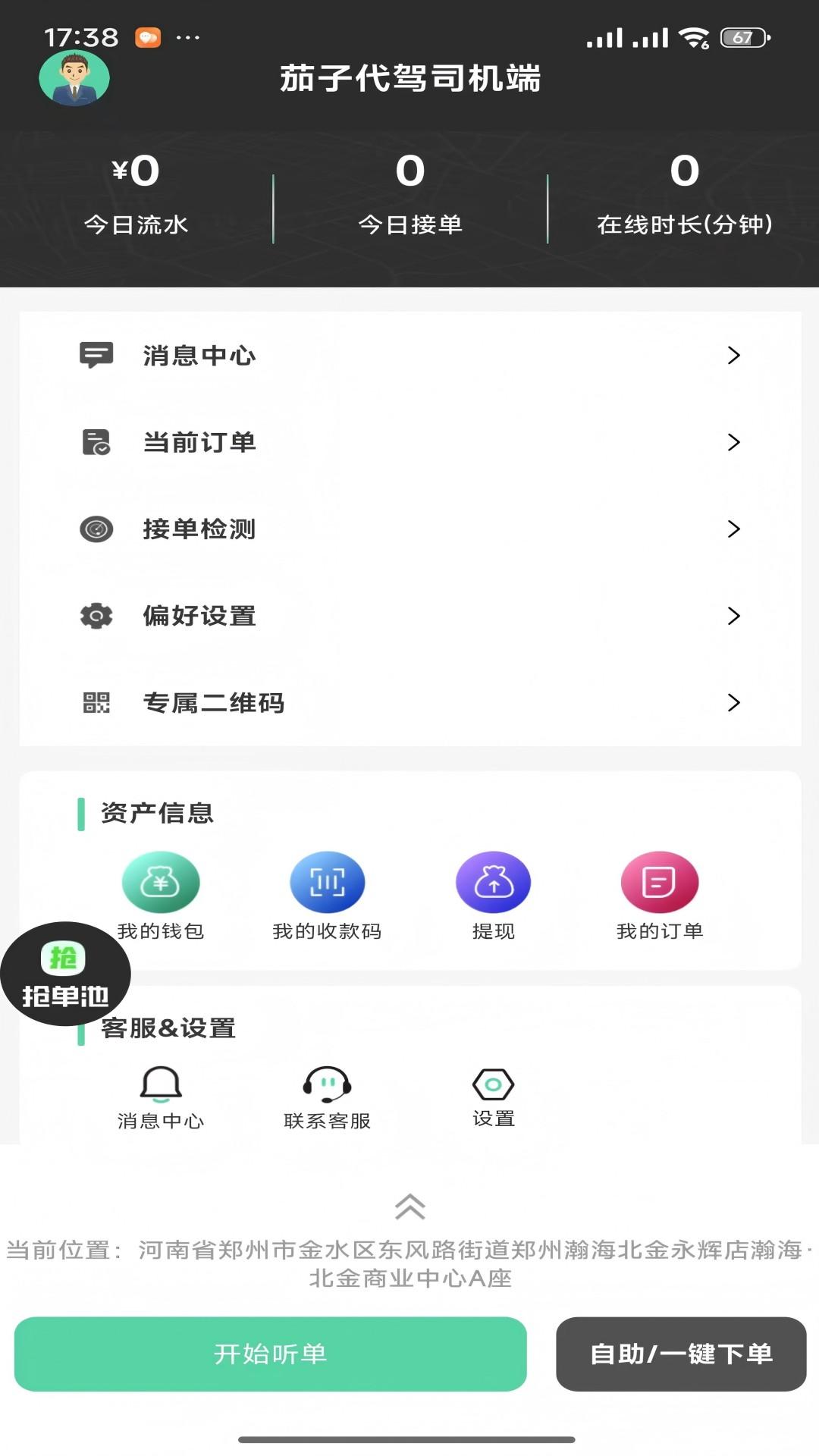819x1456 pixels.
Task: Expand the 消息中心 row chevron
Action: pos(733,355)
